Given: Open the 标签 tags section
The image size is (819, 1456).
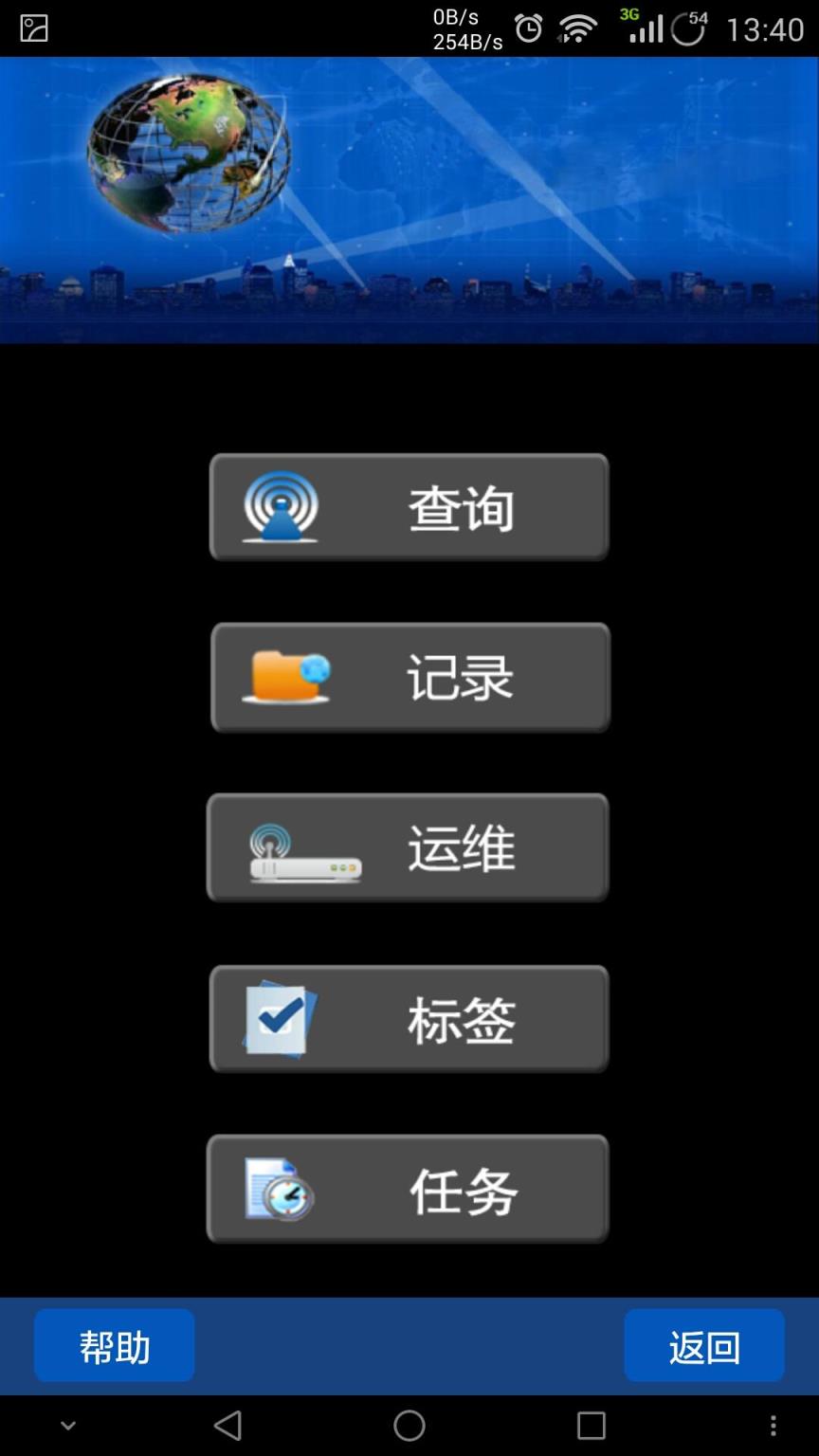Looking at the screenshot, I should click(x=409, y=1019).
